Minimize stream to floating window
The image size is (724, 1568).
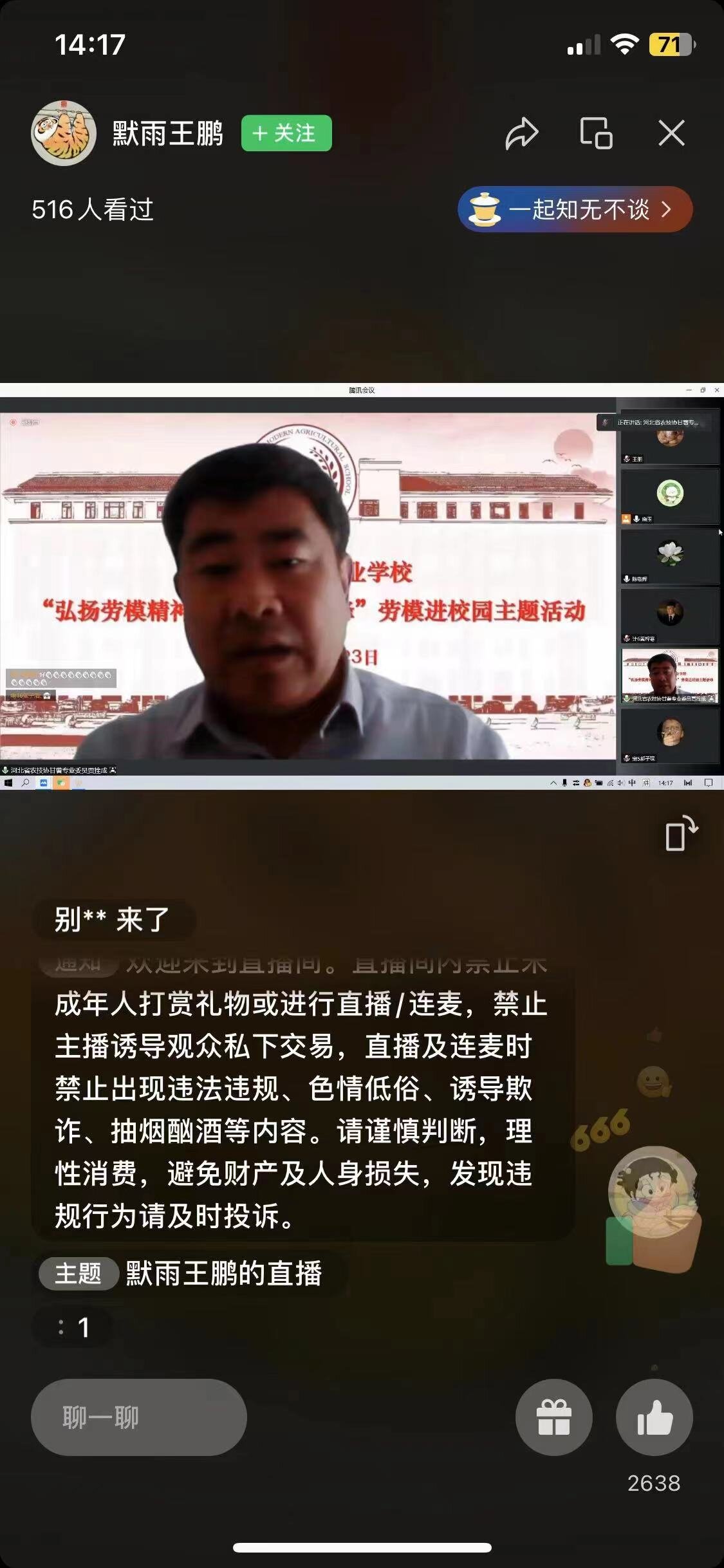[596, 134]
